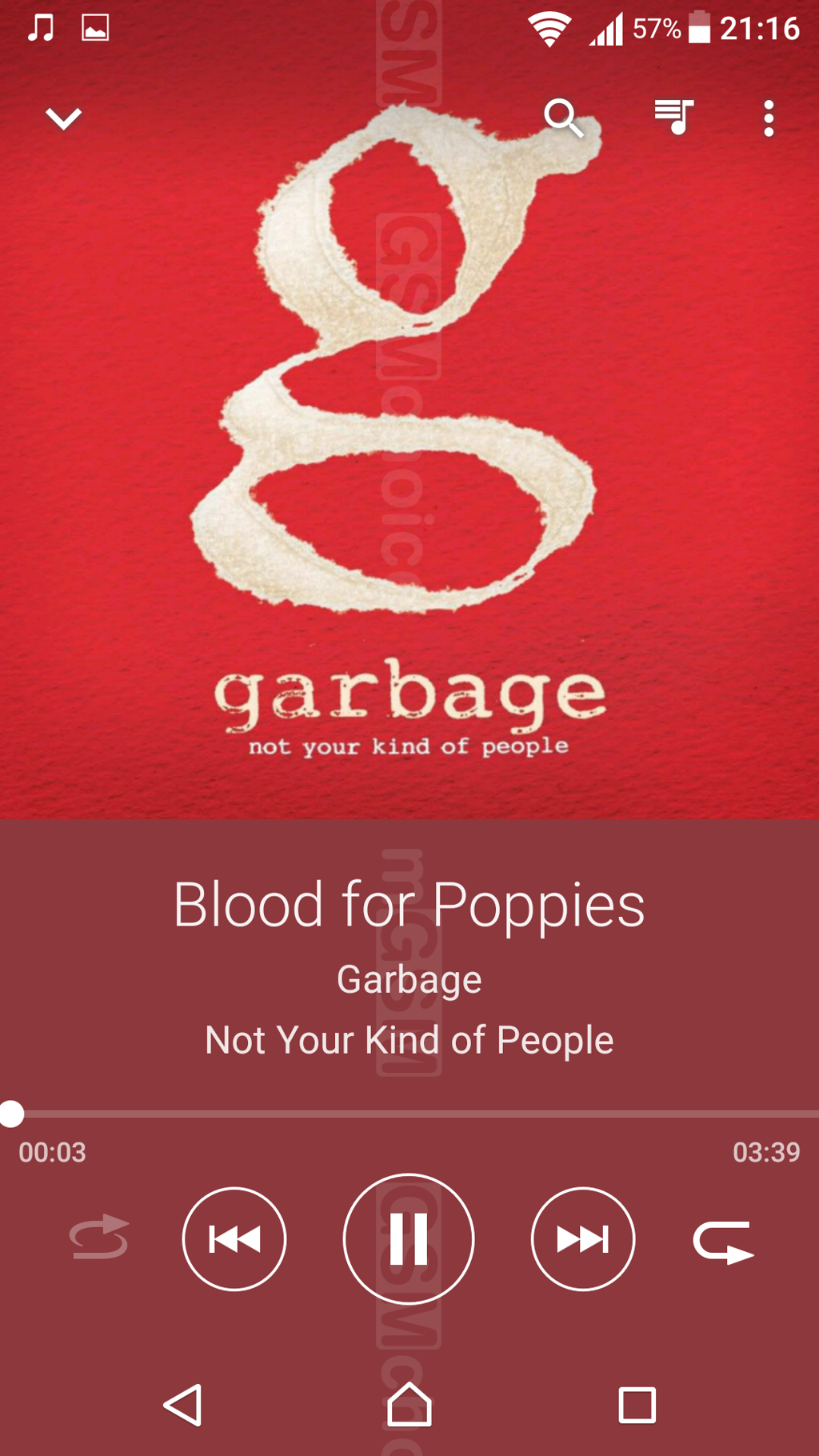Toggle repeat mode
Screen dimensions: 819x1456
(x=723, y=1241)
